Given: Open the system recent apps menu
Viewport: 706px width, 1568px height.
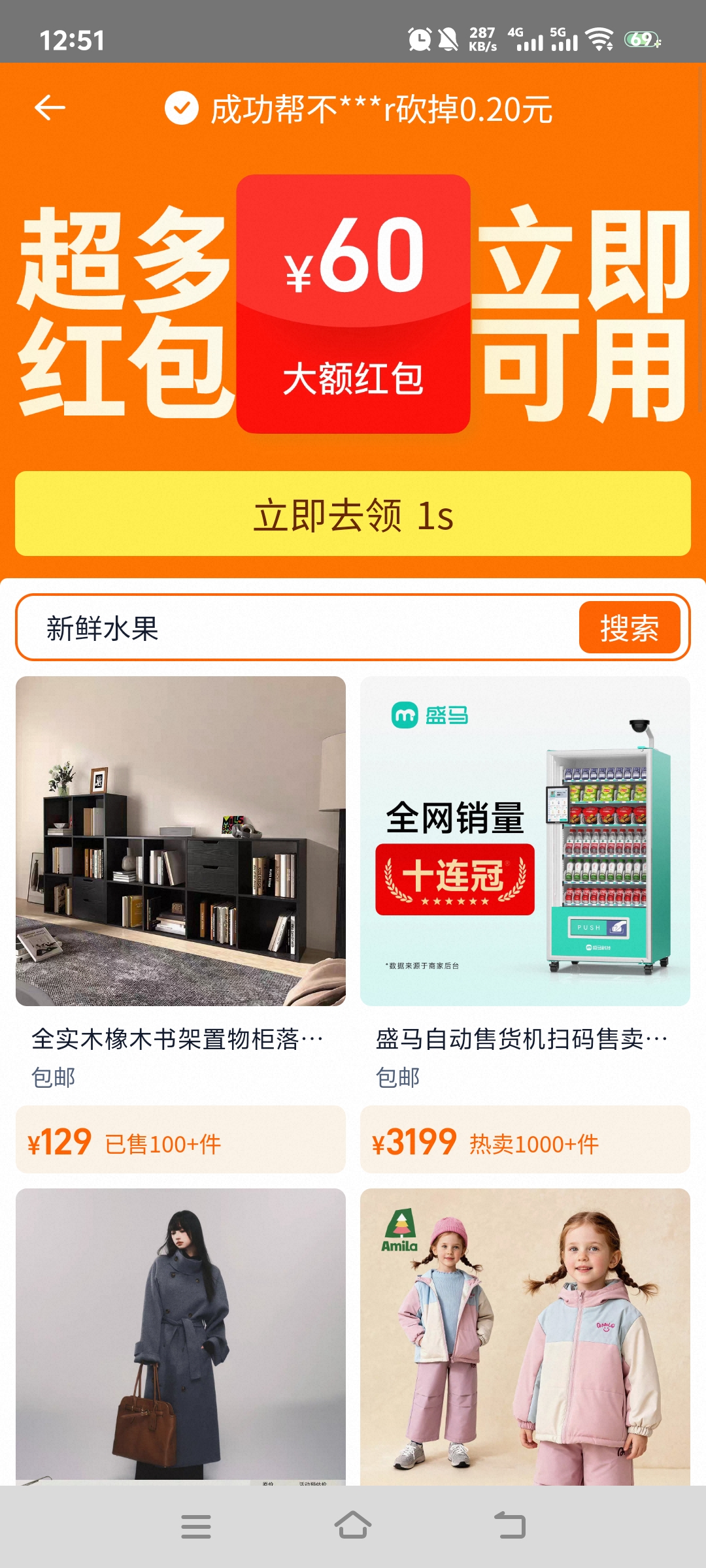Looking at the screenshot, I should click(195, 1526).
